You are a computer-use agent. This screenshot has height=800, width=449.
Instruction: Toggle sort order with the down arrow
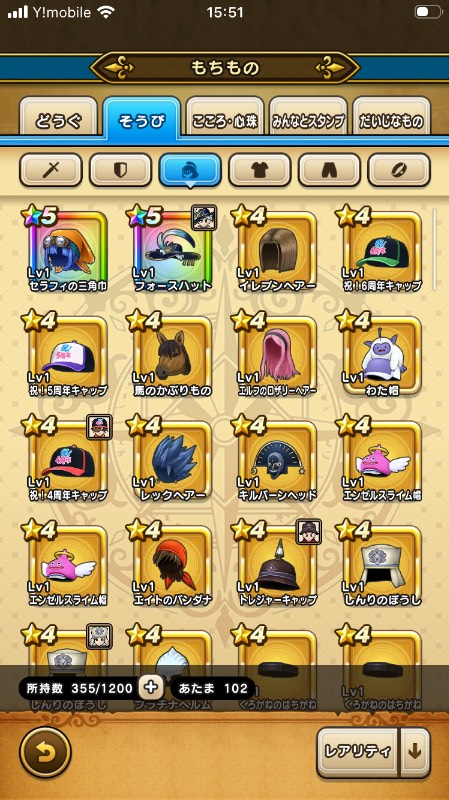[x=415, y=752]
